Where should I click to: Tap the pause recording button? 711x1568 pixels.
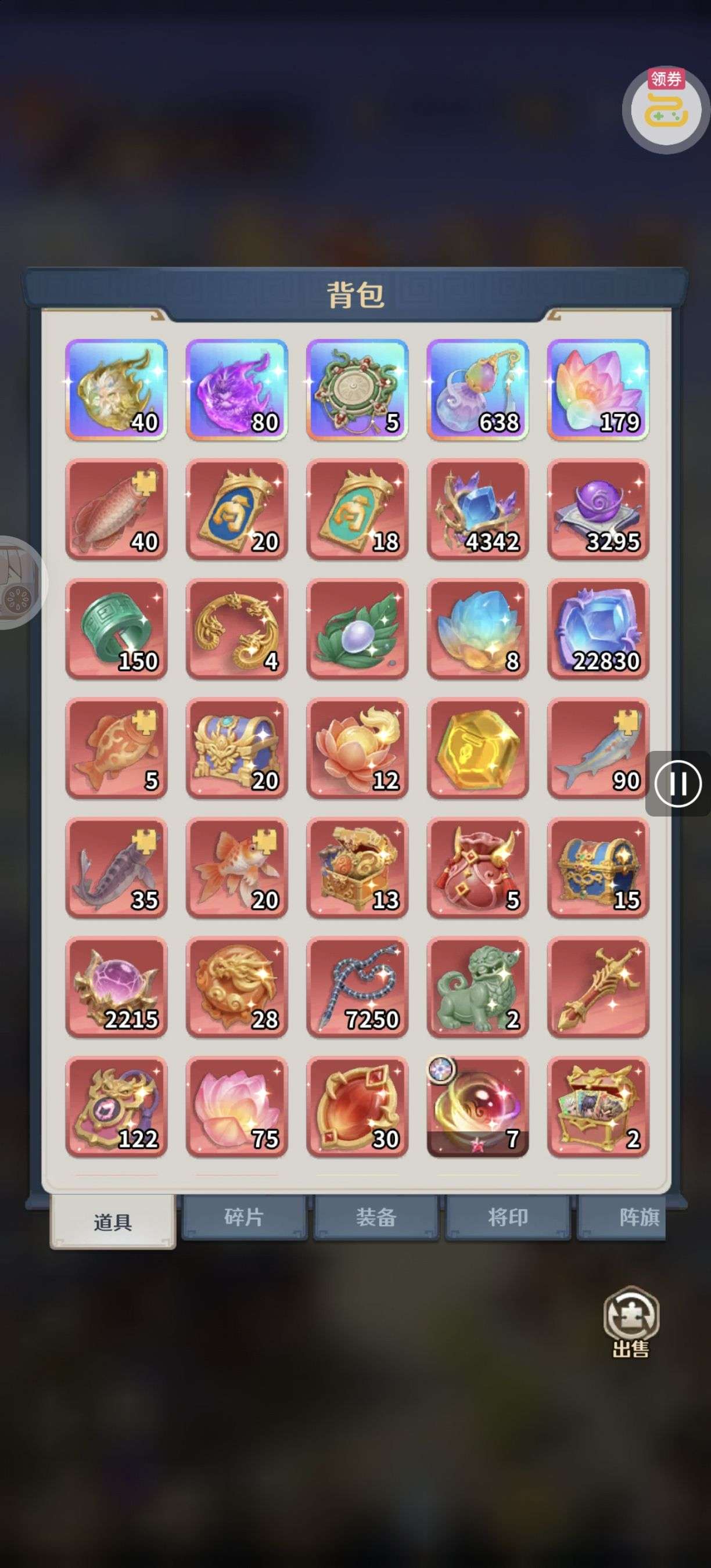[677, 783]
